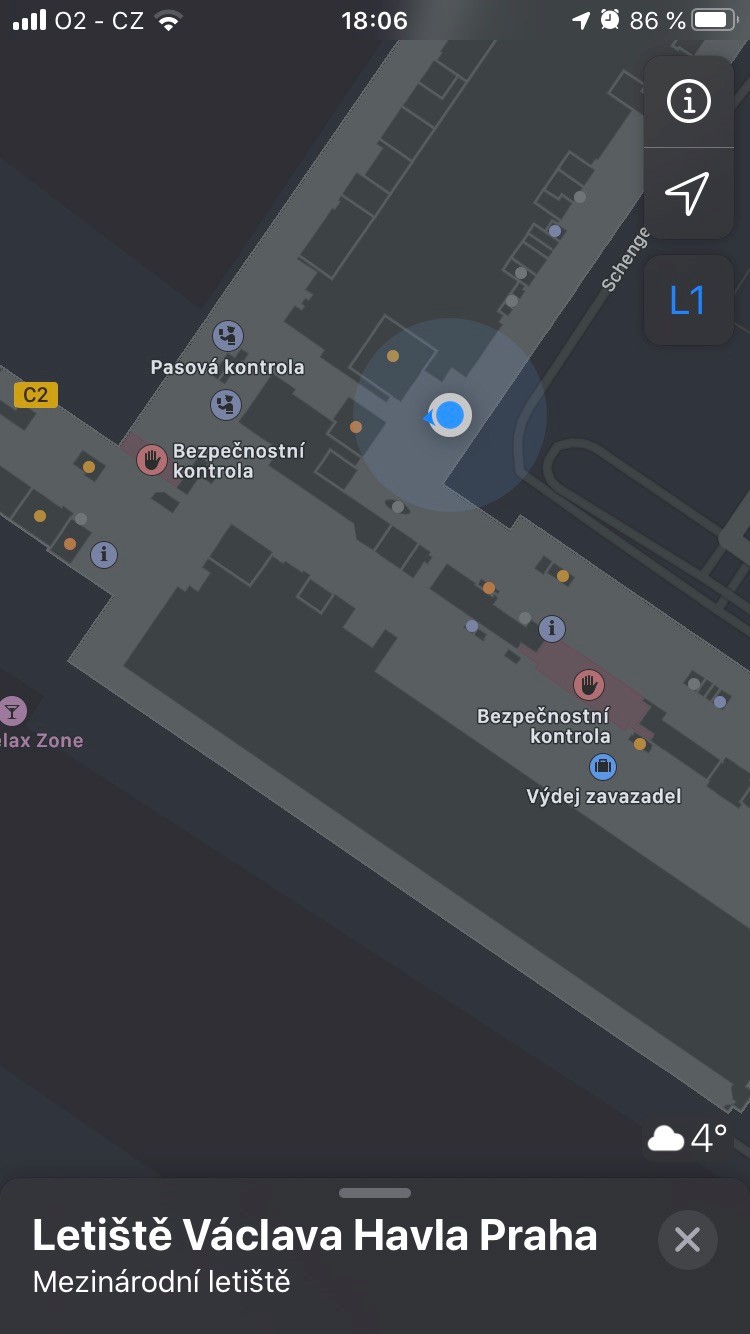Image resolution: width=750 pixels, height=1334 pixels.
Task: Tap the C2 gate marker
Action: coord(36,395)
